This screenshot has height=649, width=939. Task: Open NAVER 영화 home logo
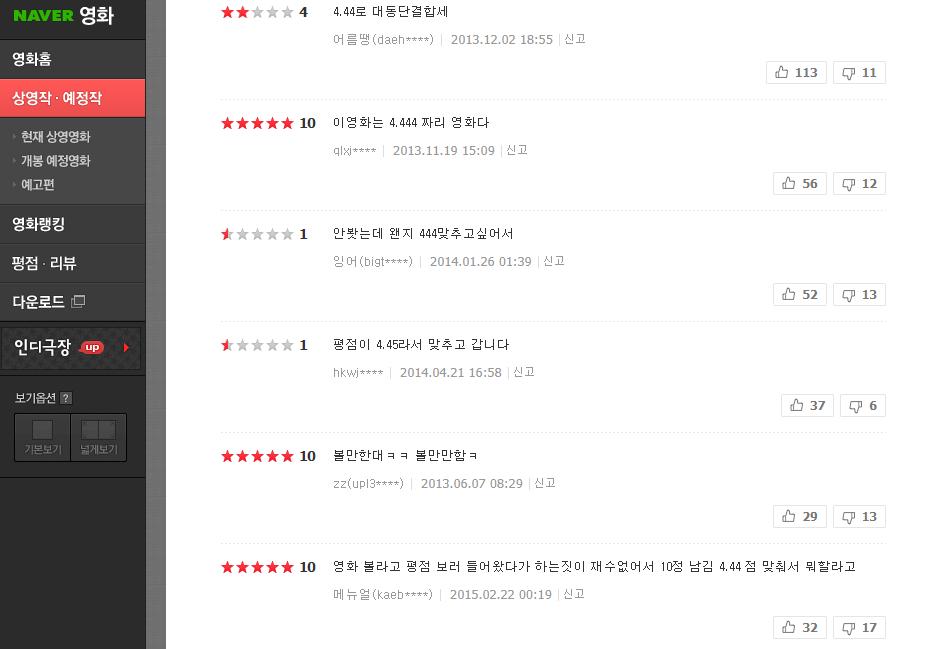click(x=63, y=16)
